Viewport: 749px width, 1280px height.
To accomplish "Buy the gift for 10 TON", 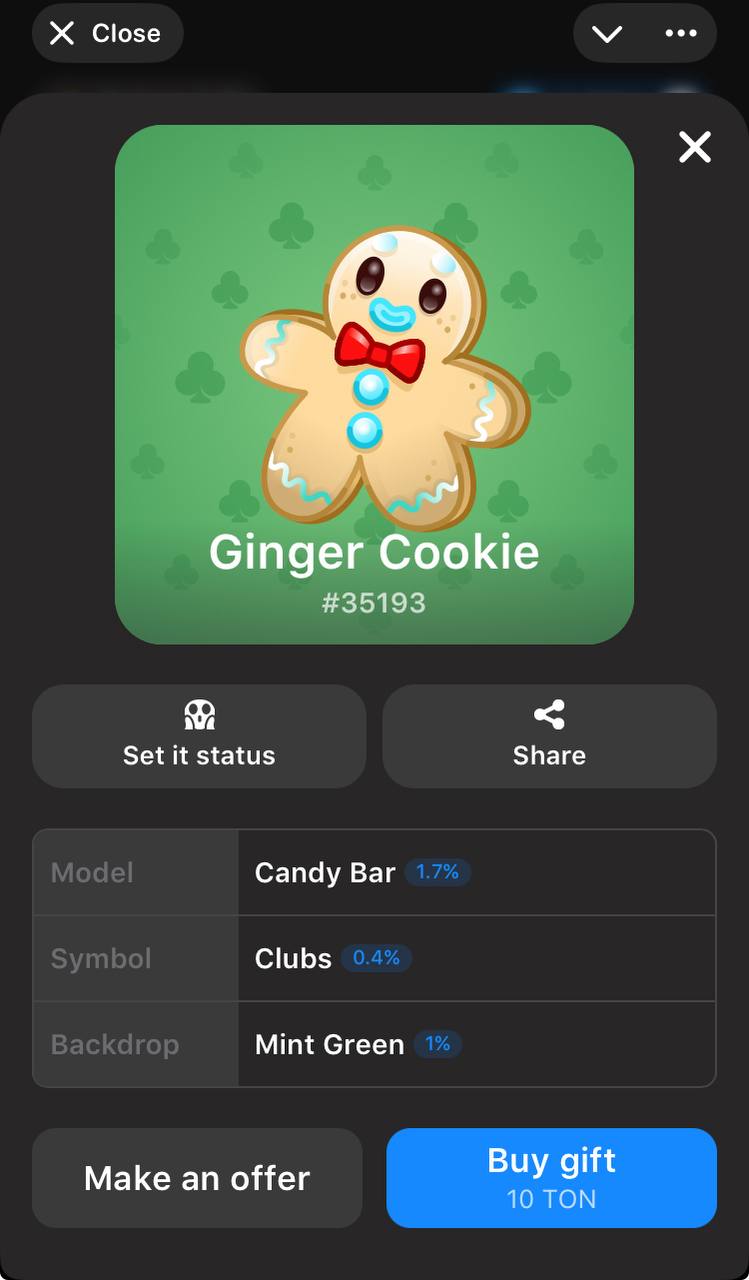I will (x=551, y=1178).
